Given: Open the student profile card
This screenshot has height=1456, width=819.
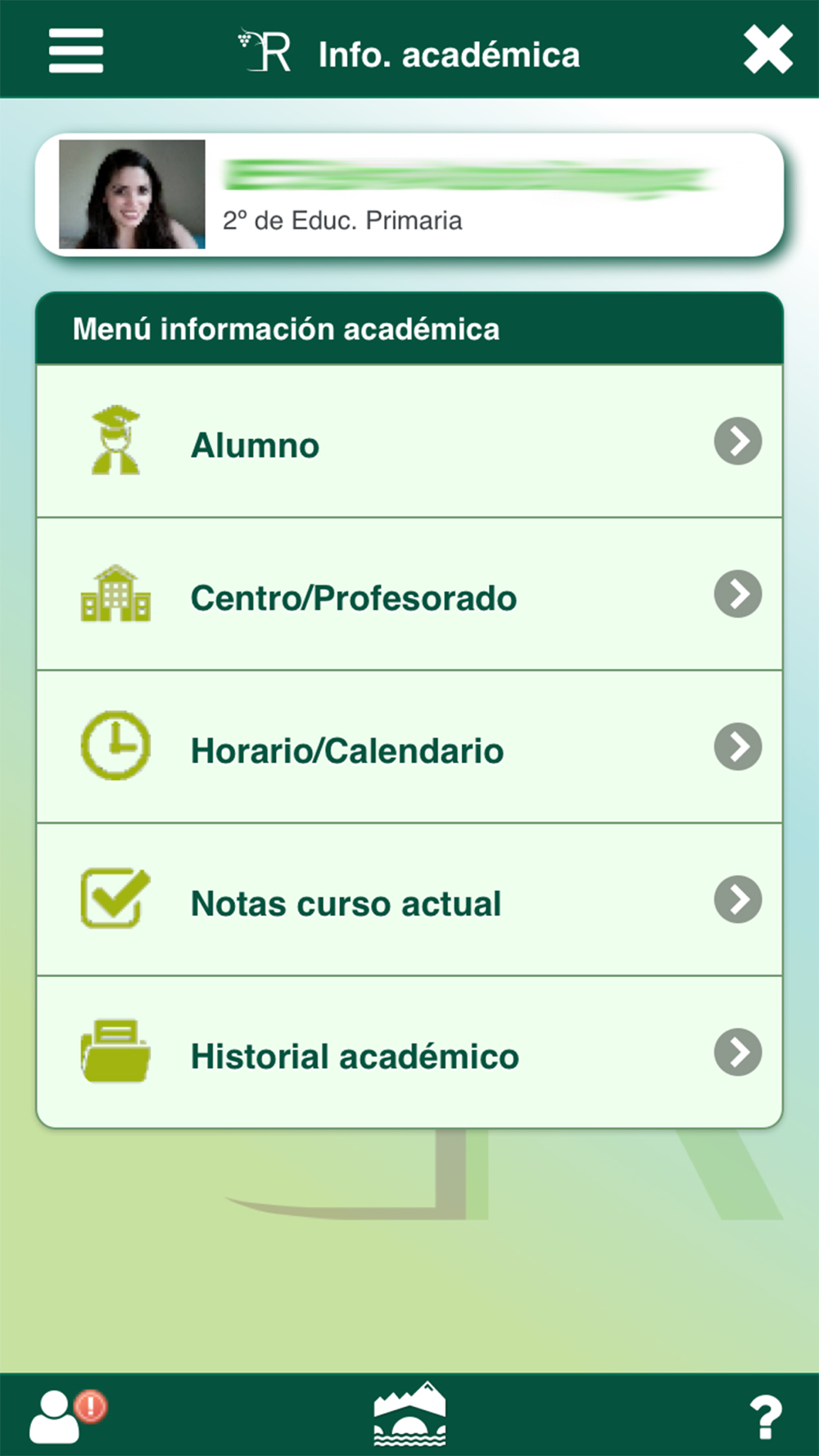Looking at the screenshot, I should pyautogui.click(x=409, y=195).
